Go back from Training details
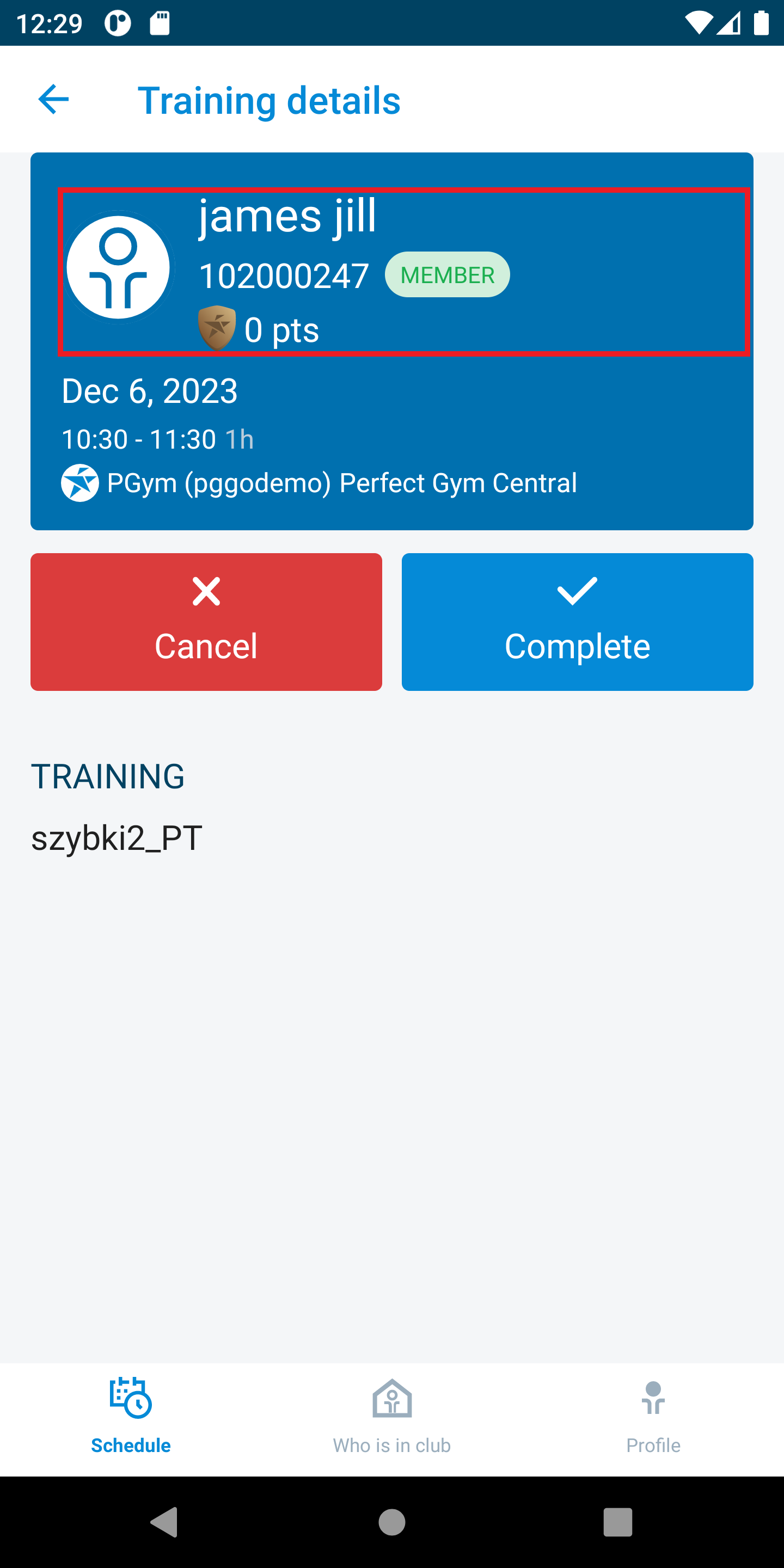The width and height of the screenshot is (784, 1568). click(x=53, y=99)
